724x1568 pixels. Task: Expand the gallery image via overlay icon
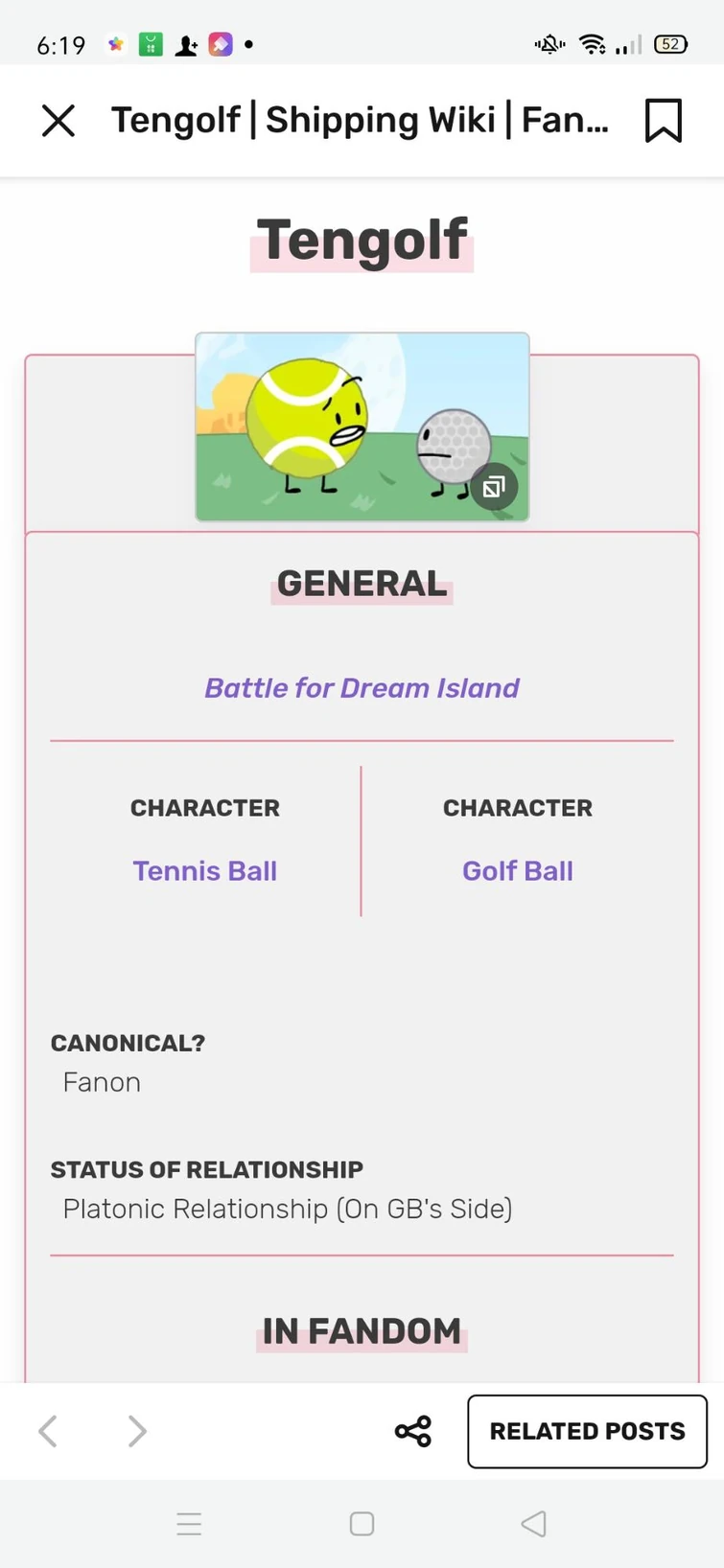(494, 487)
